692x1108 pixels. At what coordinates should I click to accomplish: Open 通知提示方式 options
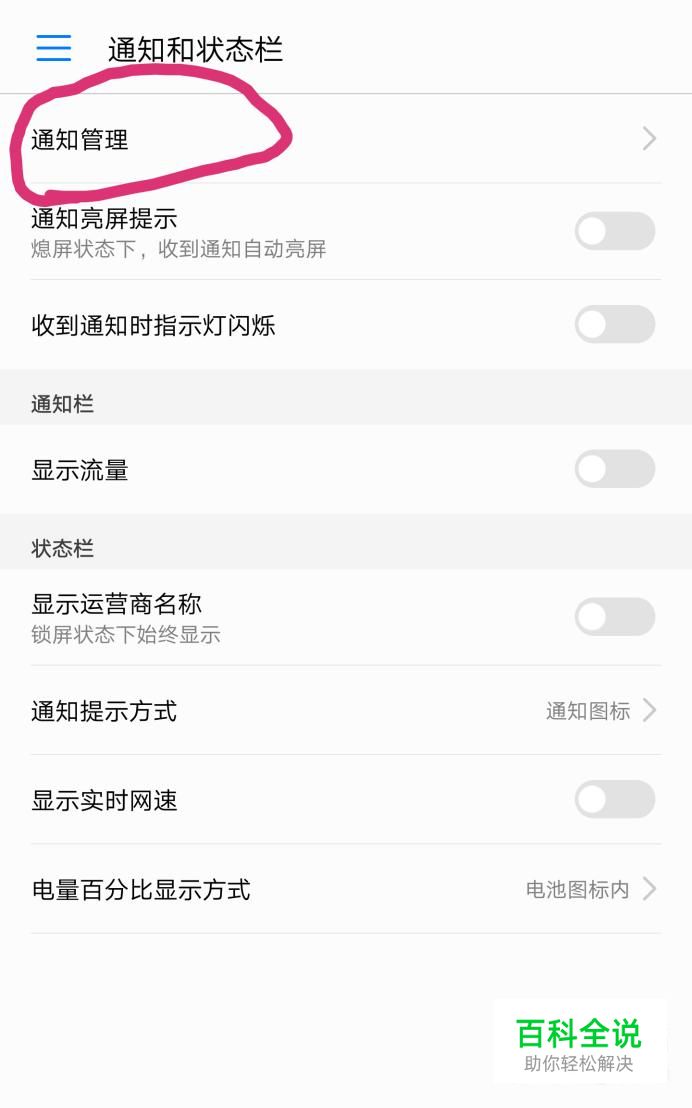coord(346,710)
